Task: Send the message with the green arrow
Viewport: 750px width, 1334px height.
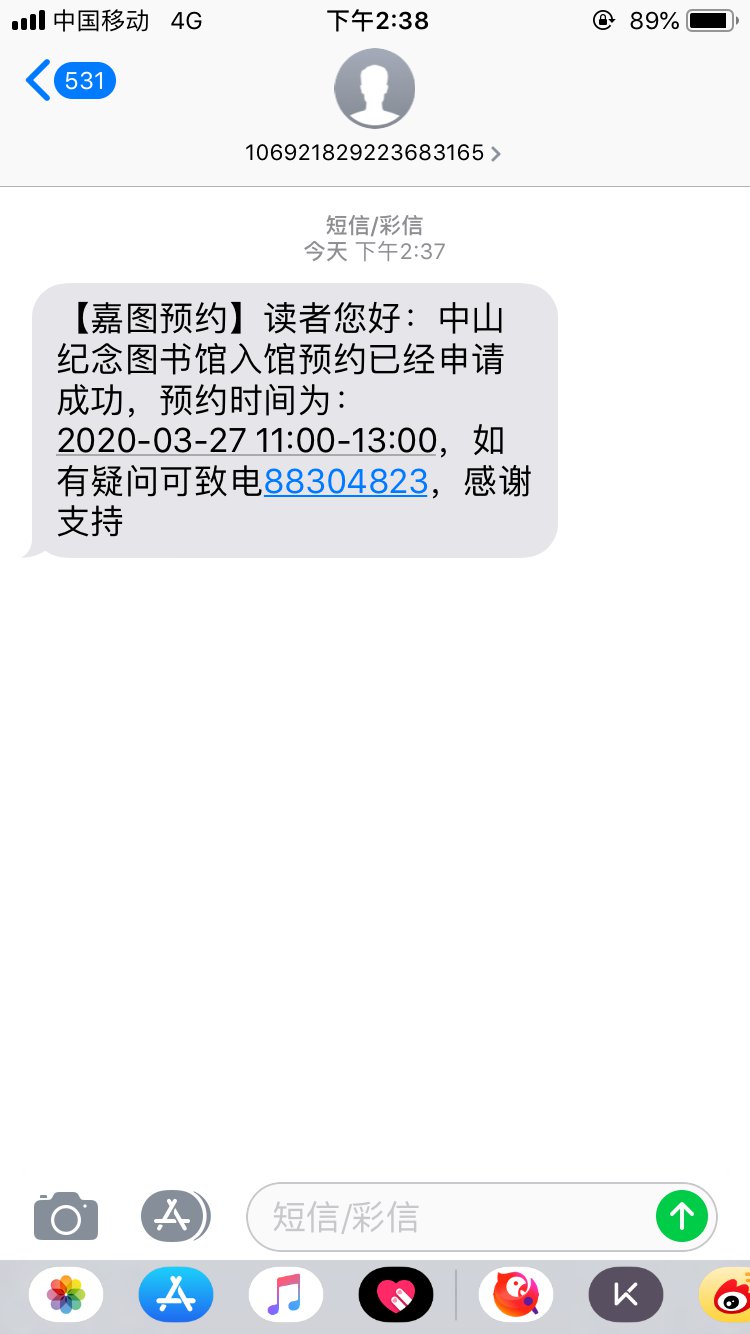Action: pyautogui.click(x=682, y=1216)
